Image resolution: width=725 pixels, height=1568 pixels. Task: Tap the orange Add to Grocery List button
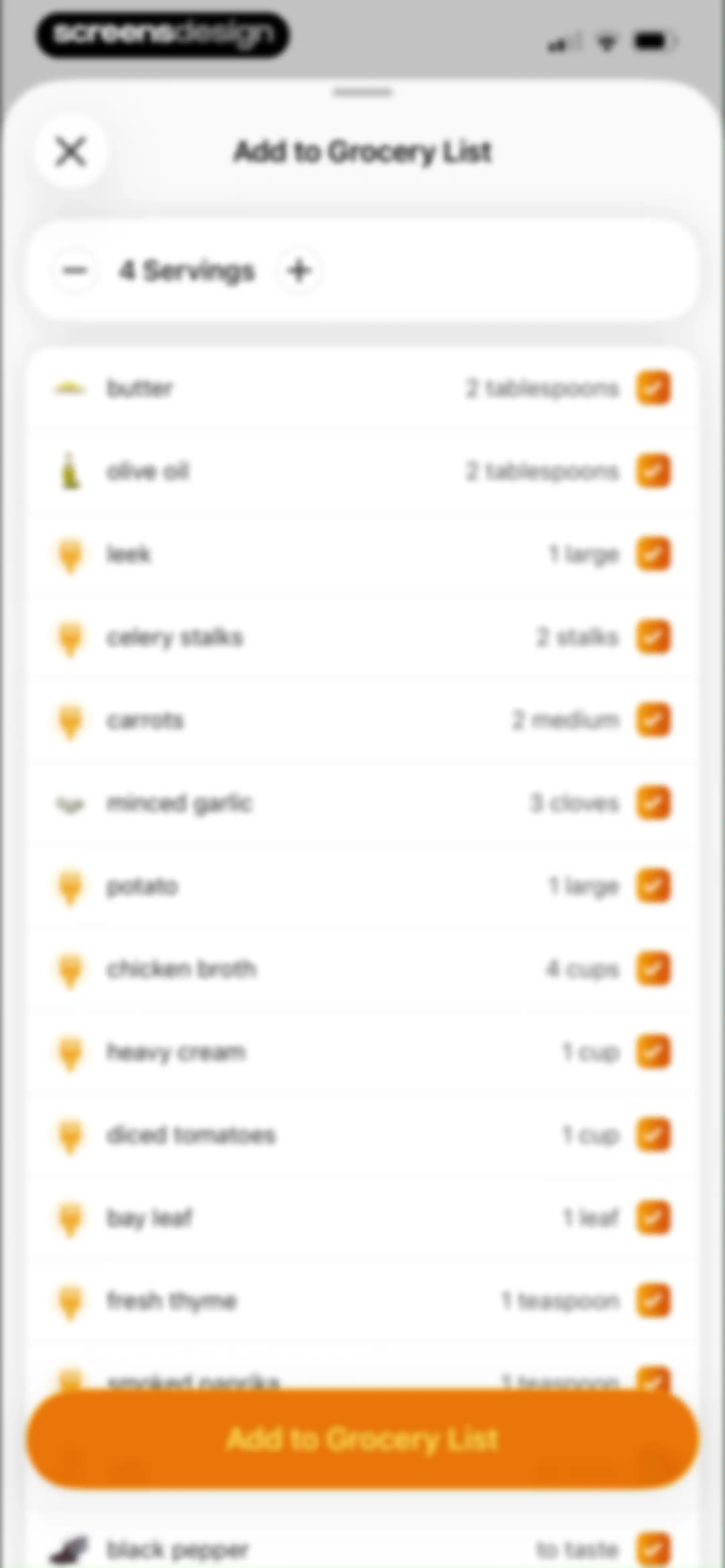[362, 1439]
